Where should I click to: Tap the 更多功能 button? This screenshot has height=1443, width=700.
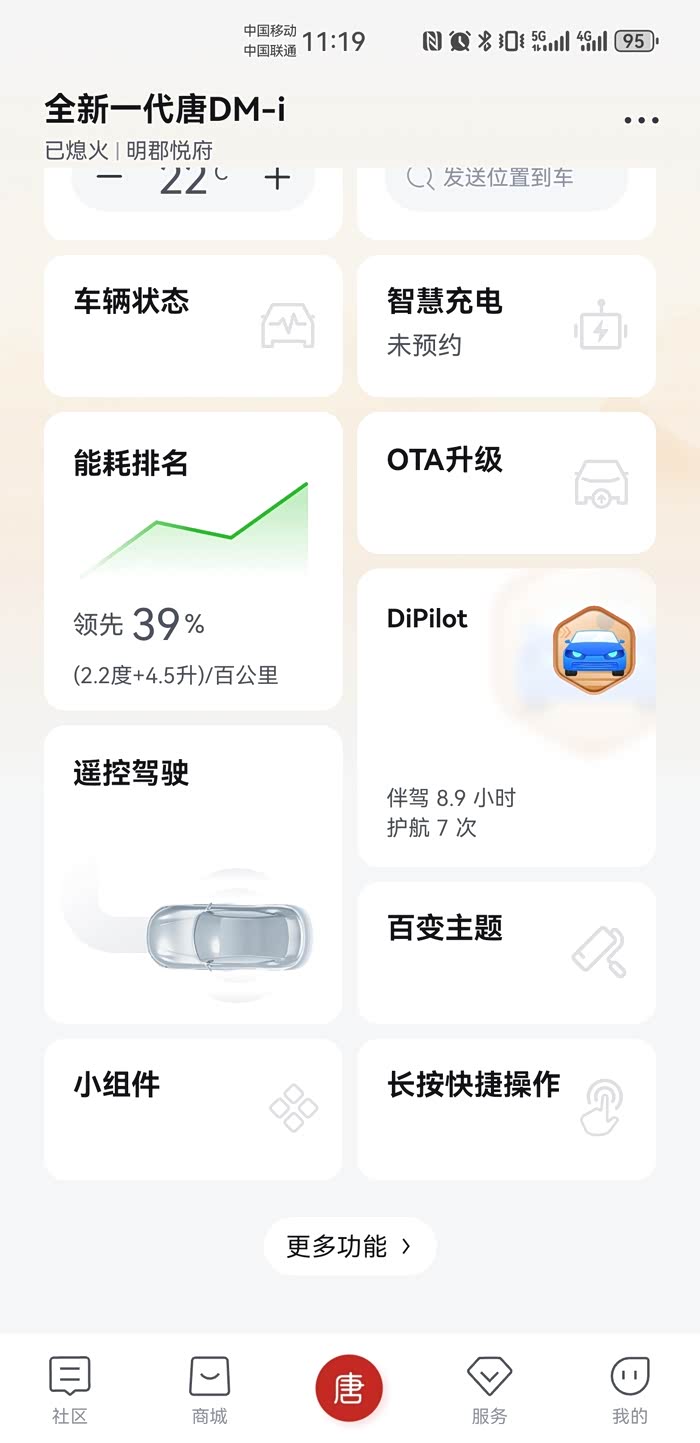point(349,1246)
